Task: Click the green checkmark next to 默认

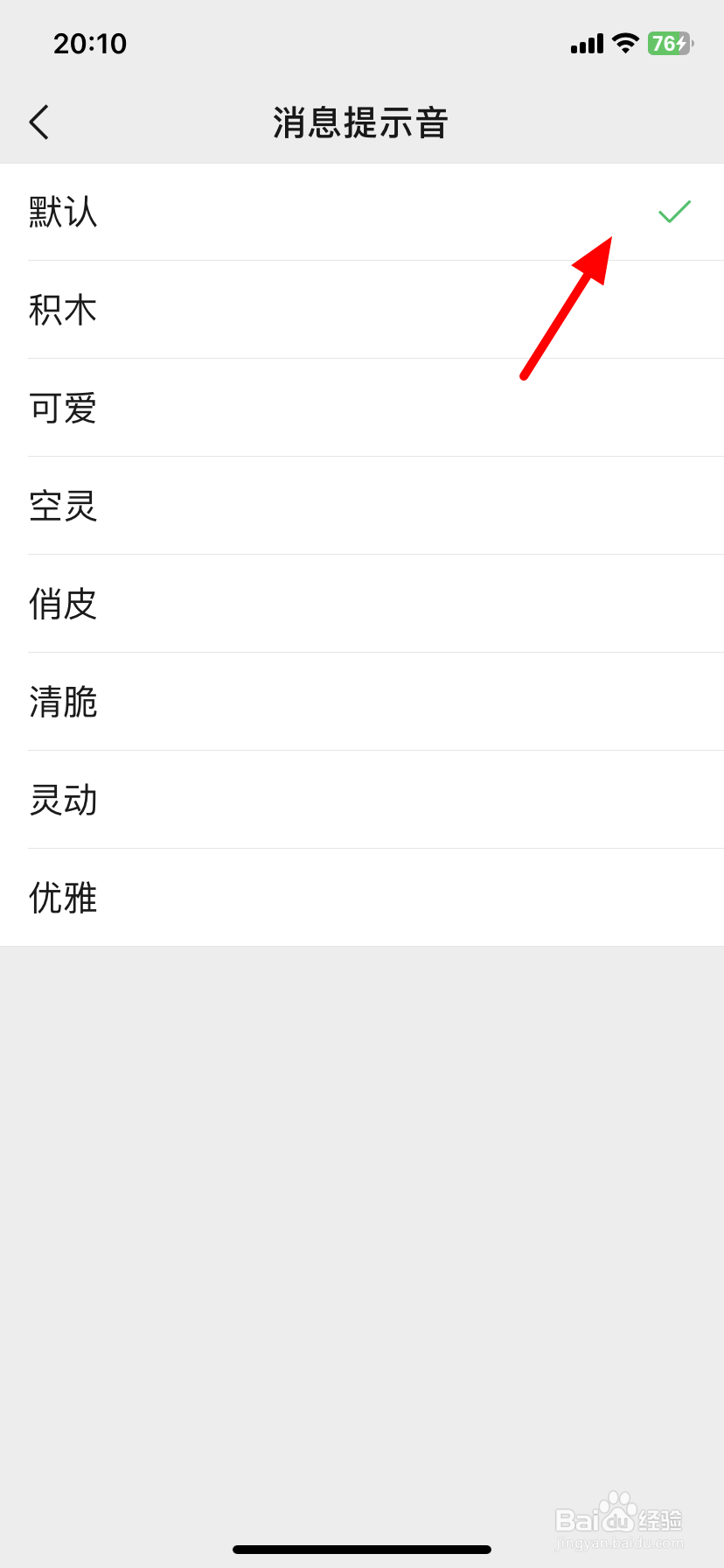Action: [673, 212]
